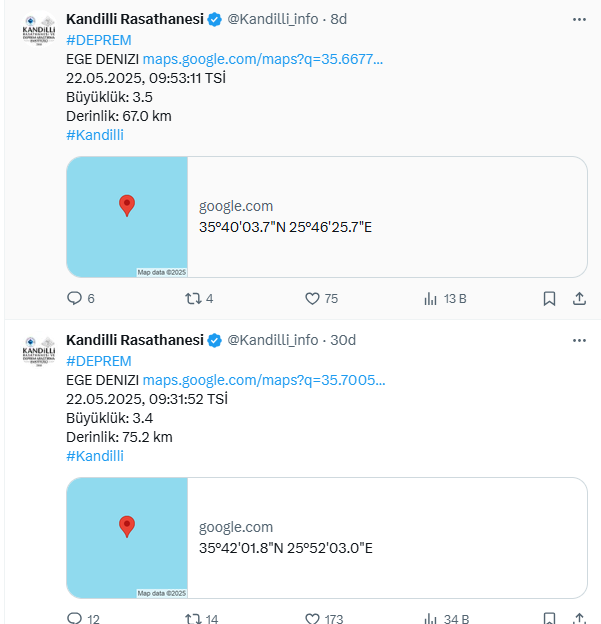
Task: Tap #DEPREM hashtag in the 09:53:11 tweet
Action: pyautogui.click(x=98, y=39)
